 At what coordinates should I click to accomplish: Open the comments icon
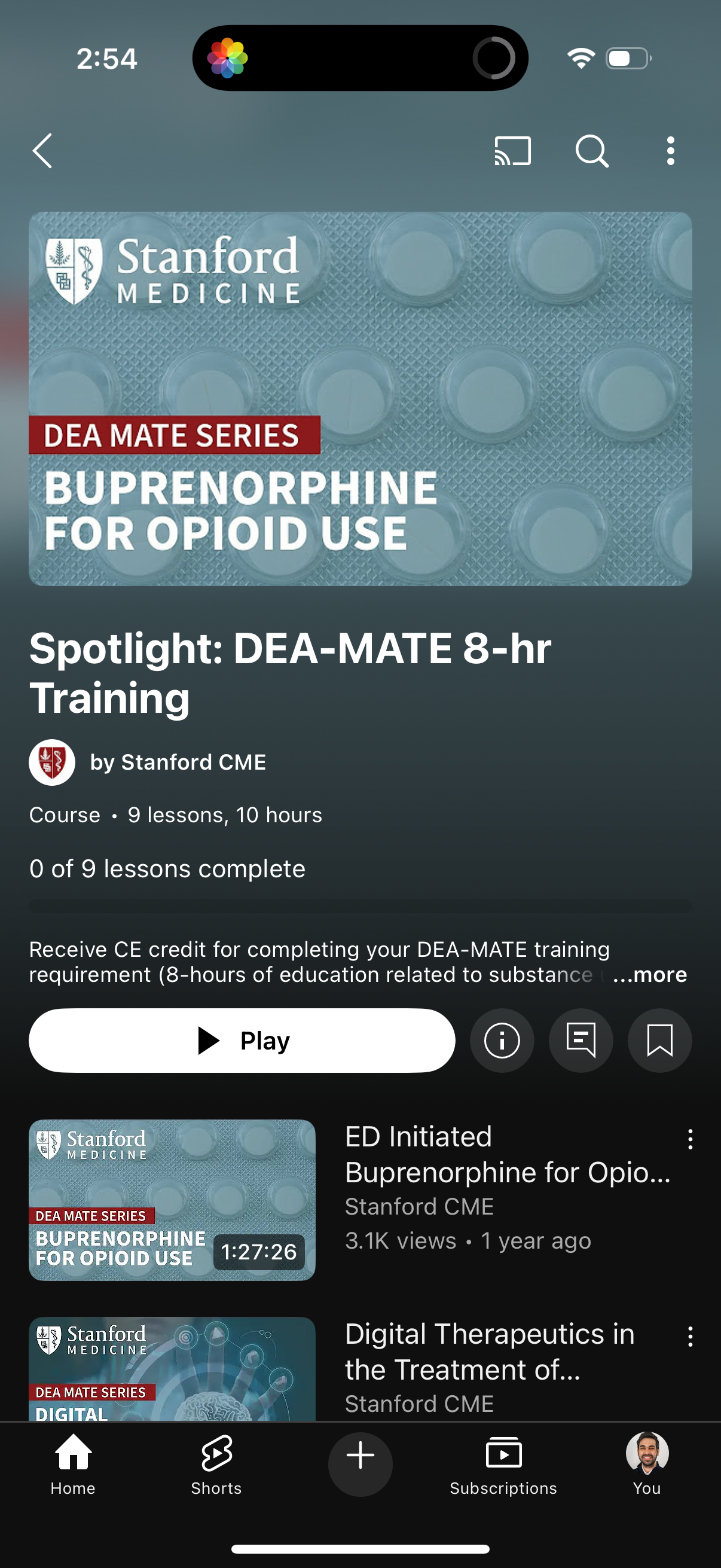[x=581, y=1041]
